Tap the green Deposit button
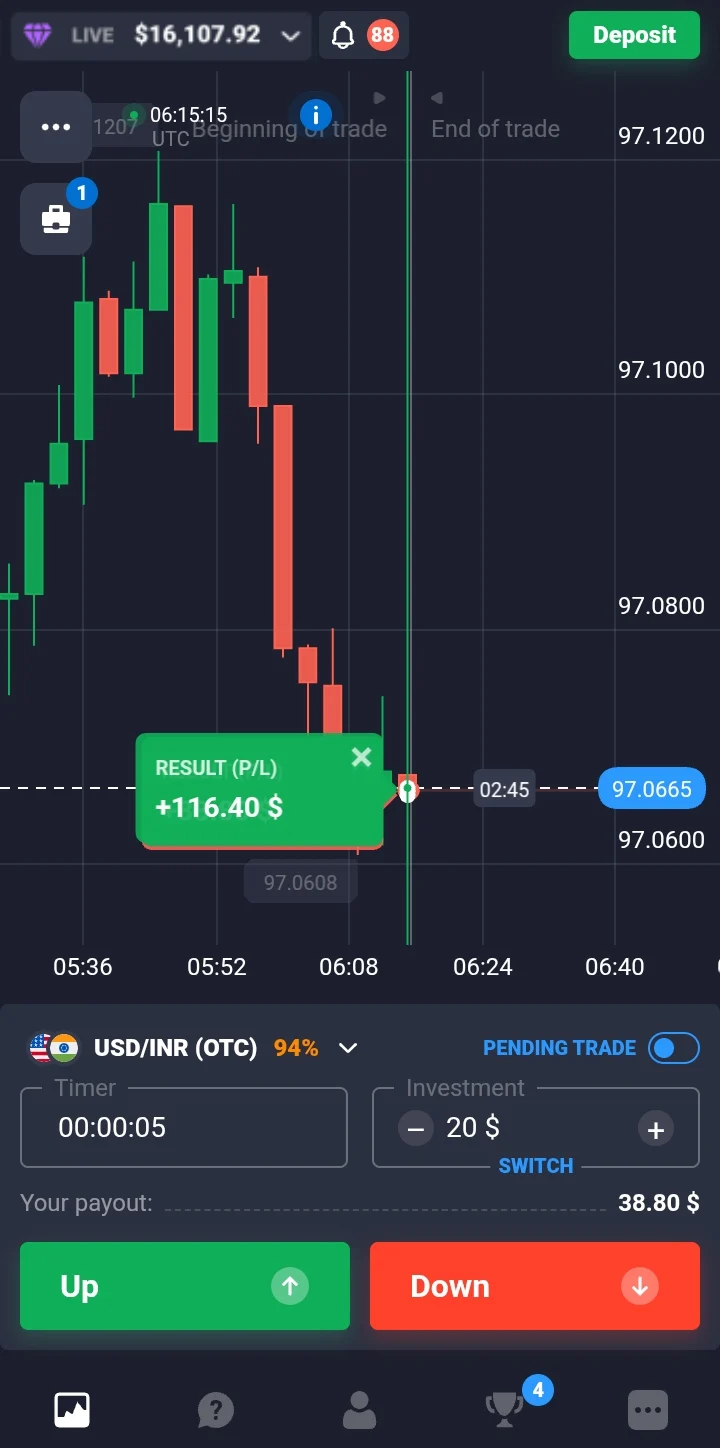 [634, 35]
